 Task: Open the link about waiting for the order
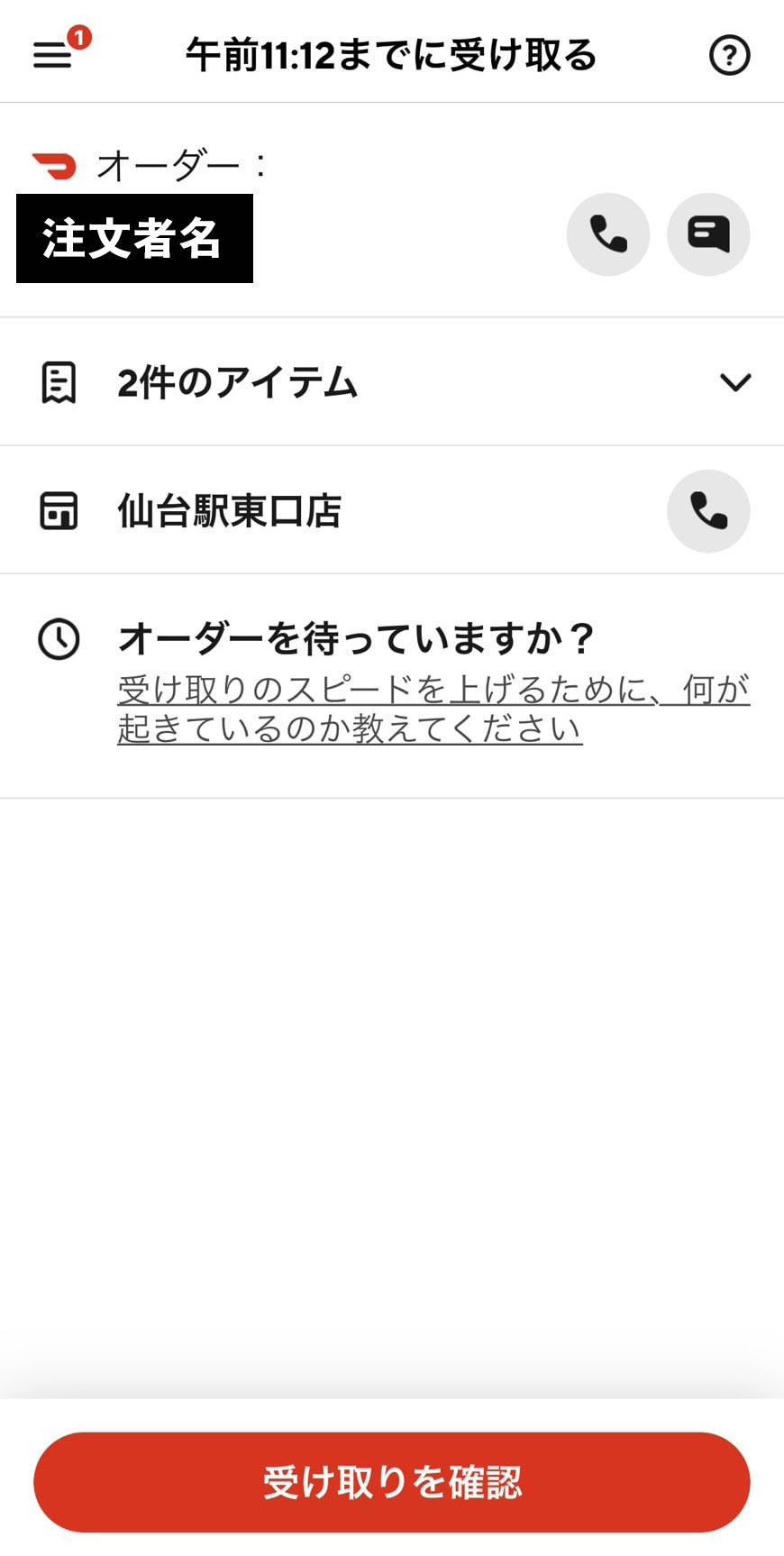coord(433,709)
